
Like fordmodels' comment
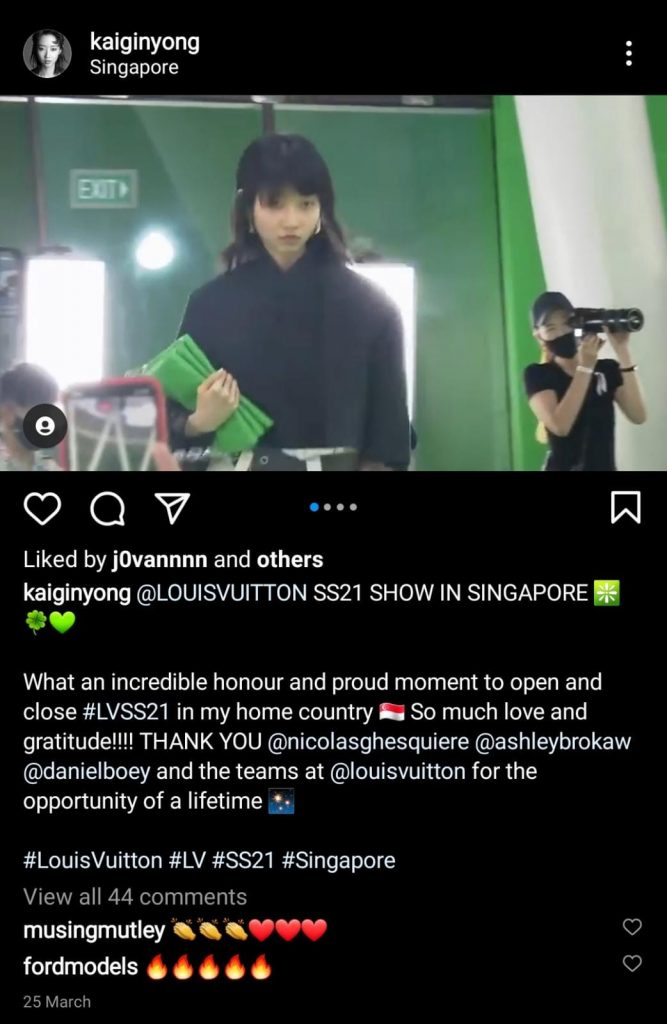[x=632, y=963]
